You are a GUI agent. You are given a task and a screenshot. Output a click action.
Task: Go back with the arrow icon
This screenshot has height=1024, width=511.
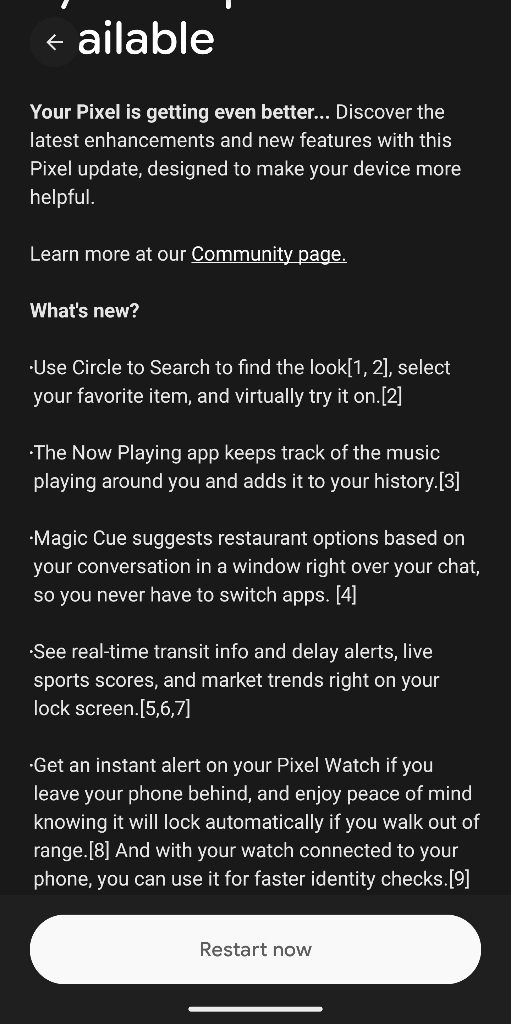tap(55, 42)
